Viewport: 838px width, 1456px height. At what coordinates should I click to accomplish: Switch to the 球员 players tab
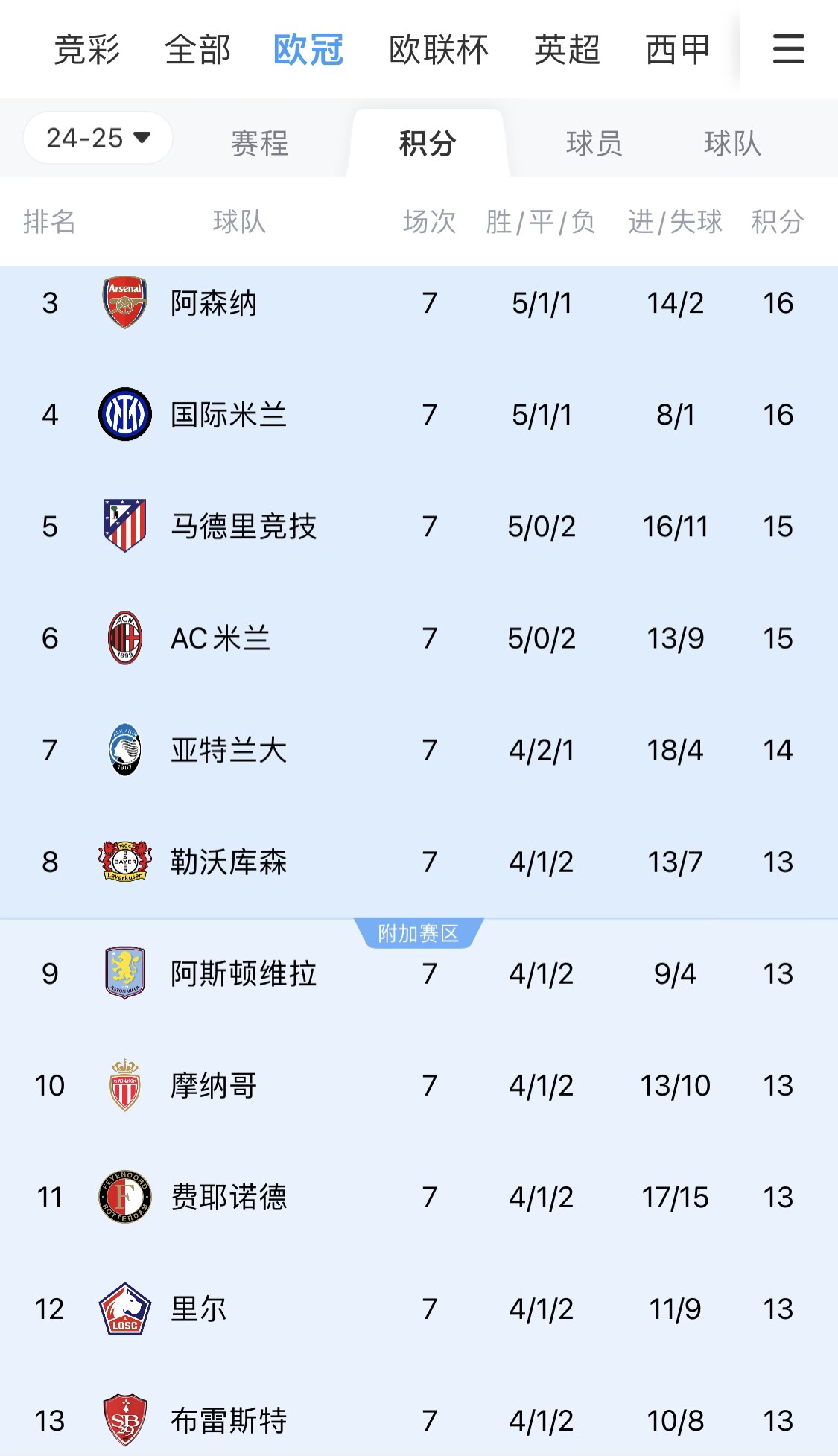pyautogui.click(x=594, y=143)
